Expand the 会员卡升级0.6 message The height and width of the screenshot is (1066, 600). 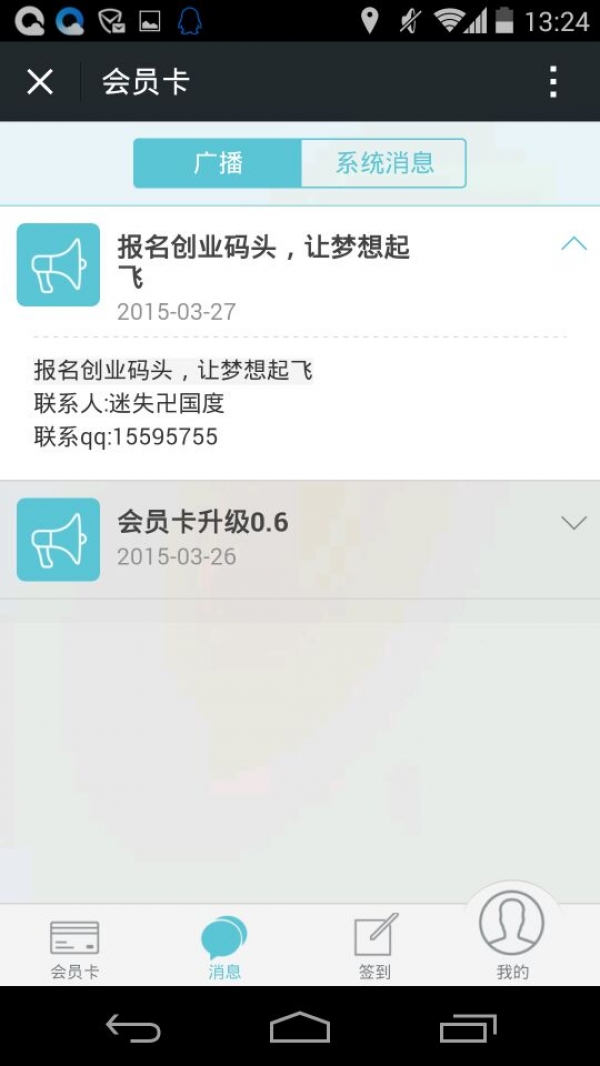click(x=573, y=523)
